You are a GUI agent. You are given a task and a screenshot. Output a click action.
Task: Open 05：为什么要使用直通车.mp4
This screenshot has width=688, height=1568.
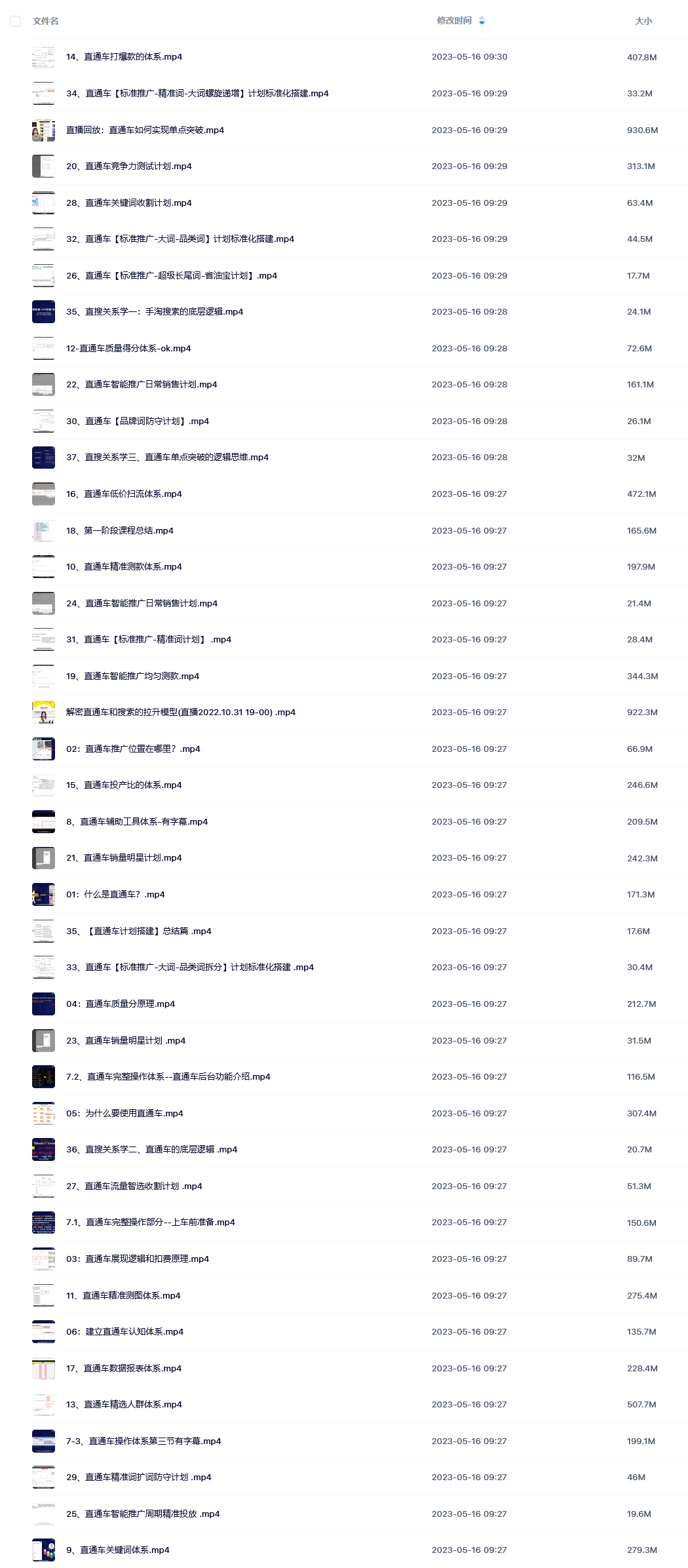124,1114
